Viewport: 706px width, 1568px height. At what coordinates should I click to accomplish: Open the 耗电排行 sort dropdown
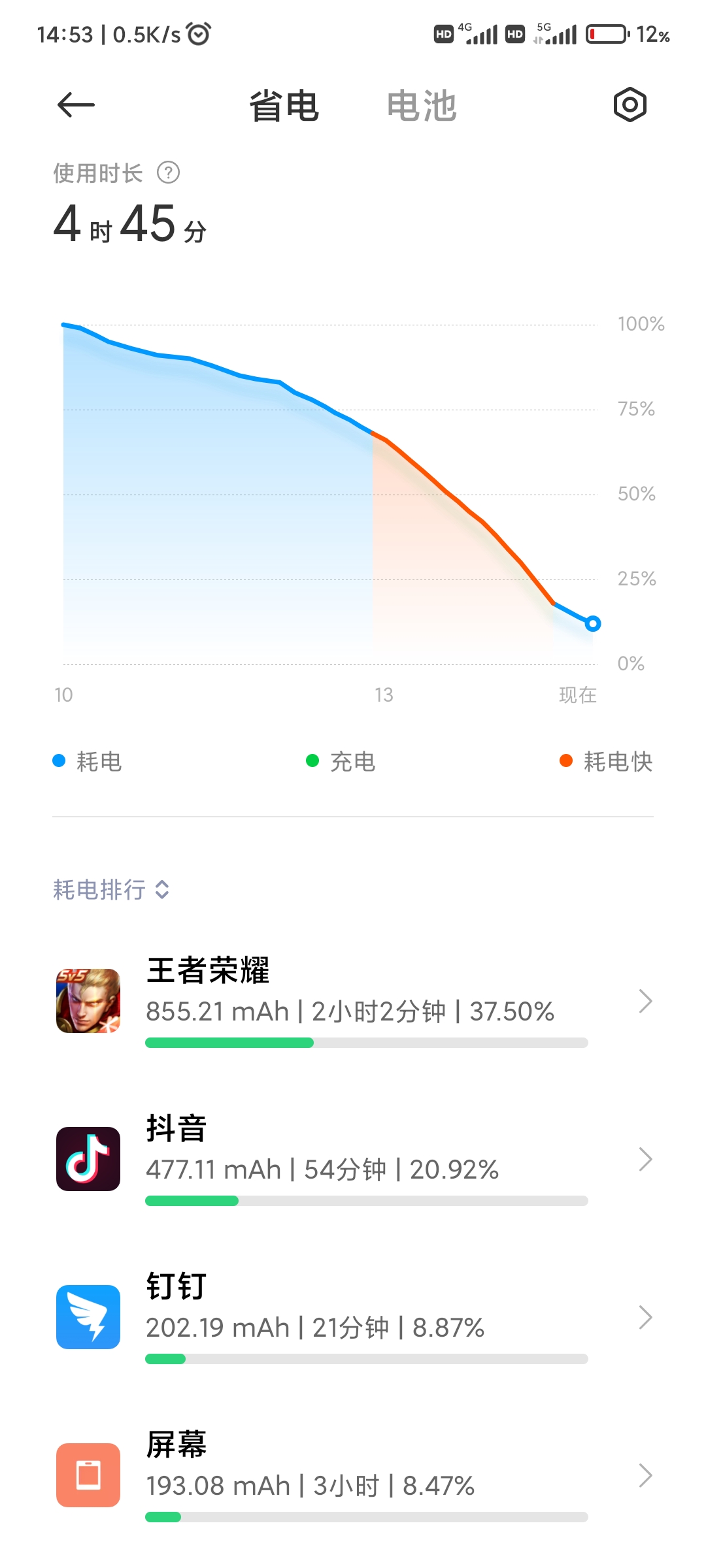111,889
